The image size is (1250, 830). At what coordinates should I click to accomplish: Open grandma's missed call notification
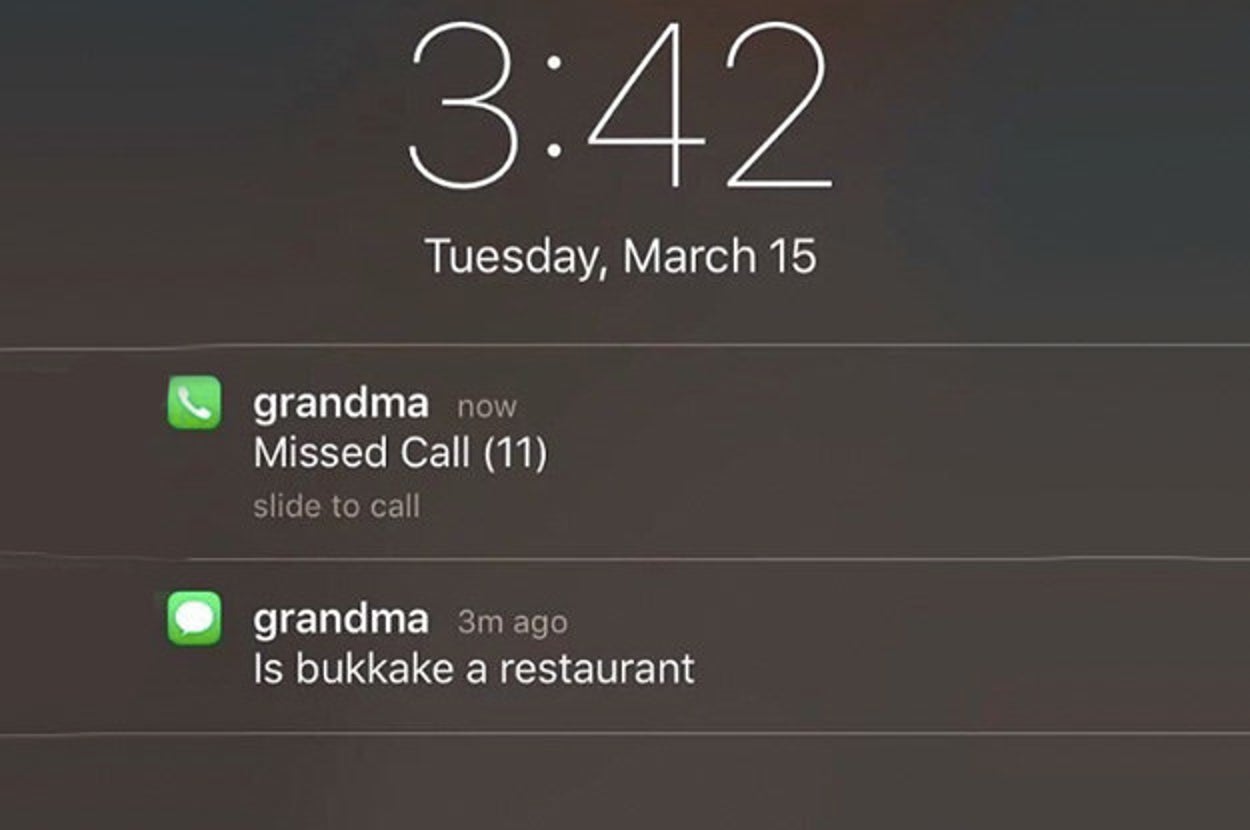point(400,453)
